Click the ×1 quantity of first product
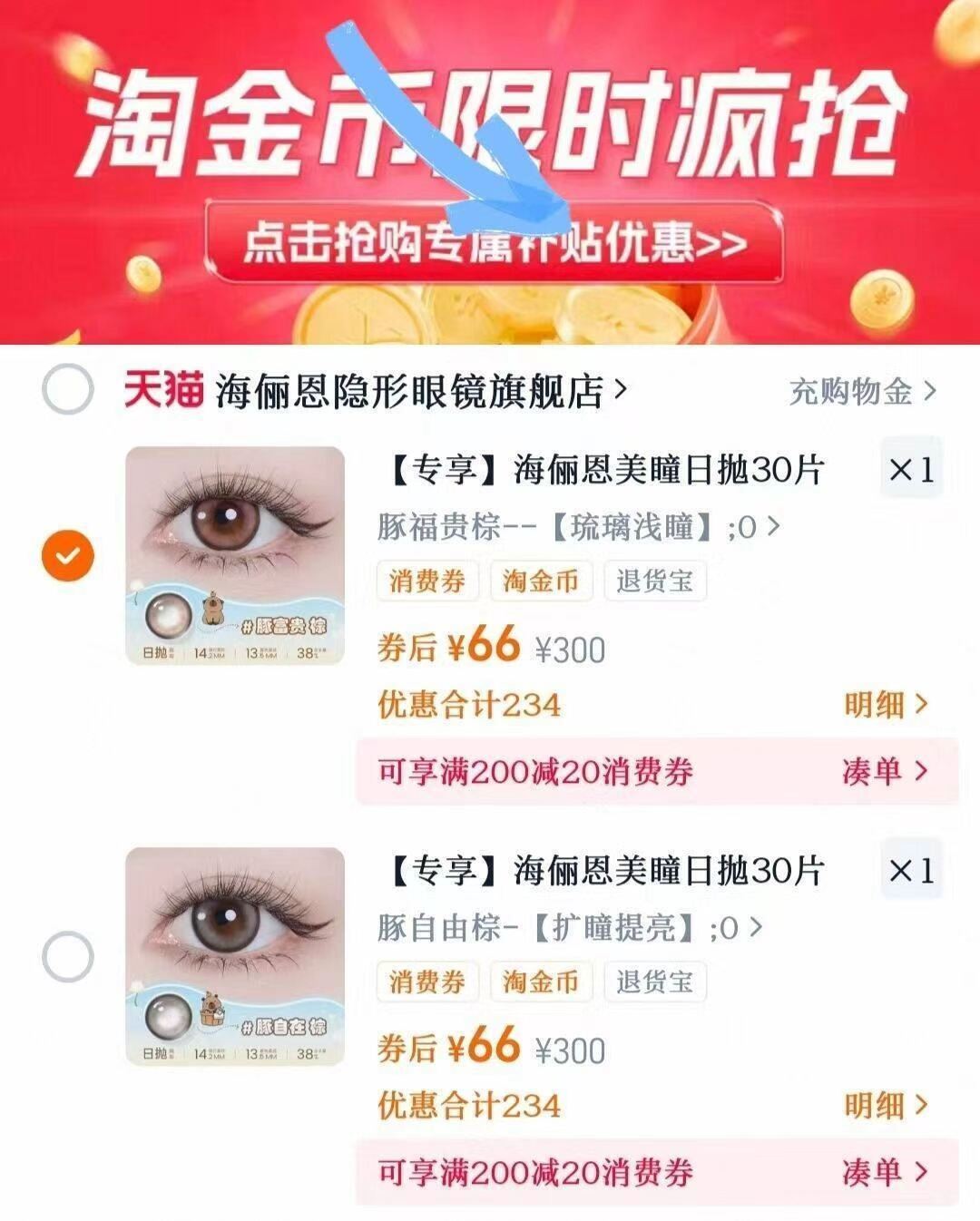The width and height of the screenshot is (980, 1221). pyautogui.click(x=910, y=470)
